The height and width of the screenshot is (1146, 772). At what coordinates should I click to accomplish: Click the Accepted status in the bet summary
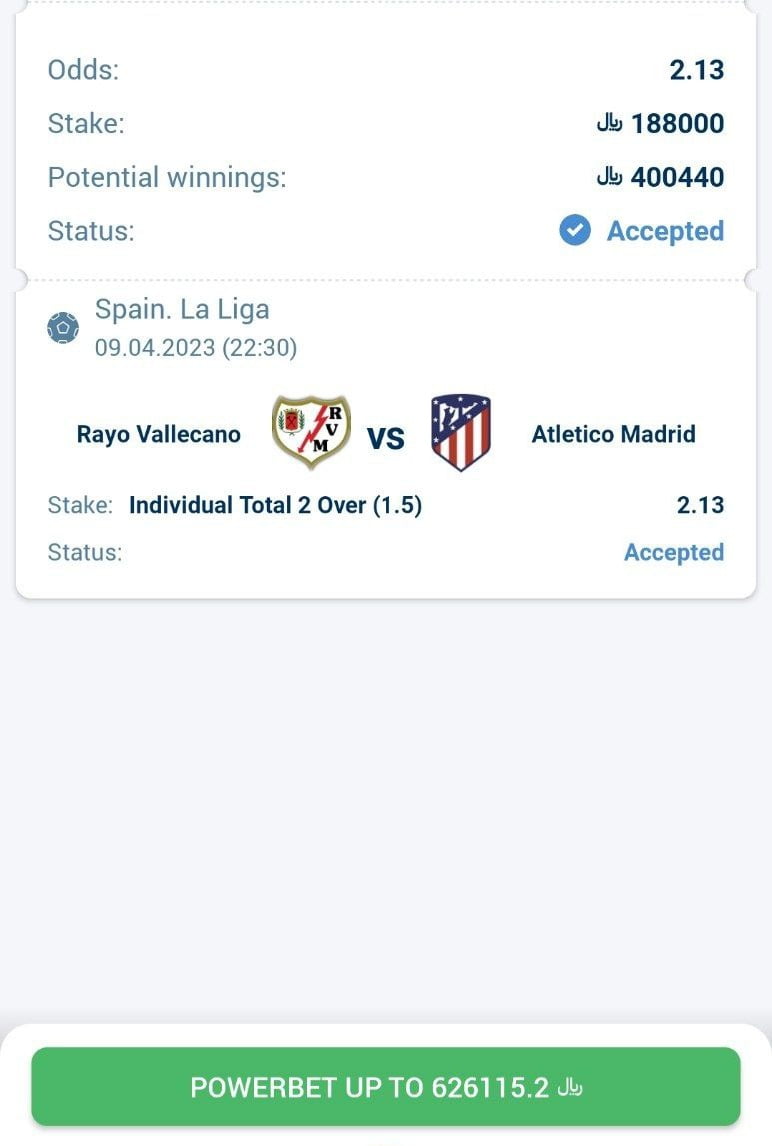(x=664, y=231)
